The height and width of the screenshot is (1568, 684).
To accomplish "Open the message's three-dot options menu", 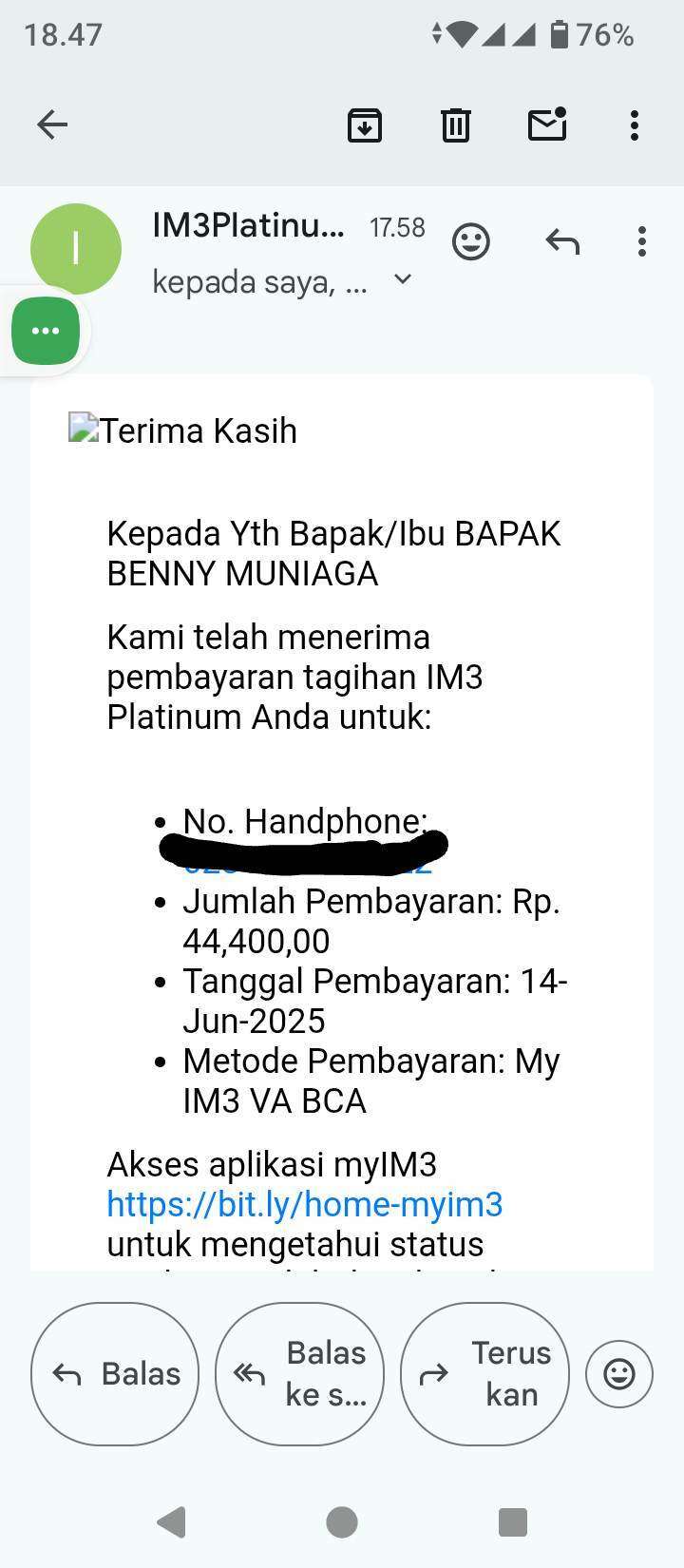I will coord(642,241).
